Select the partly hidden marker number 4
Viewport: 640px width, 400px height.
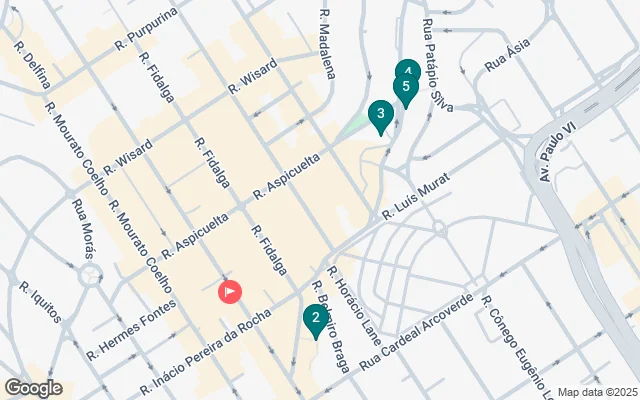click(x=406, y=67)
